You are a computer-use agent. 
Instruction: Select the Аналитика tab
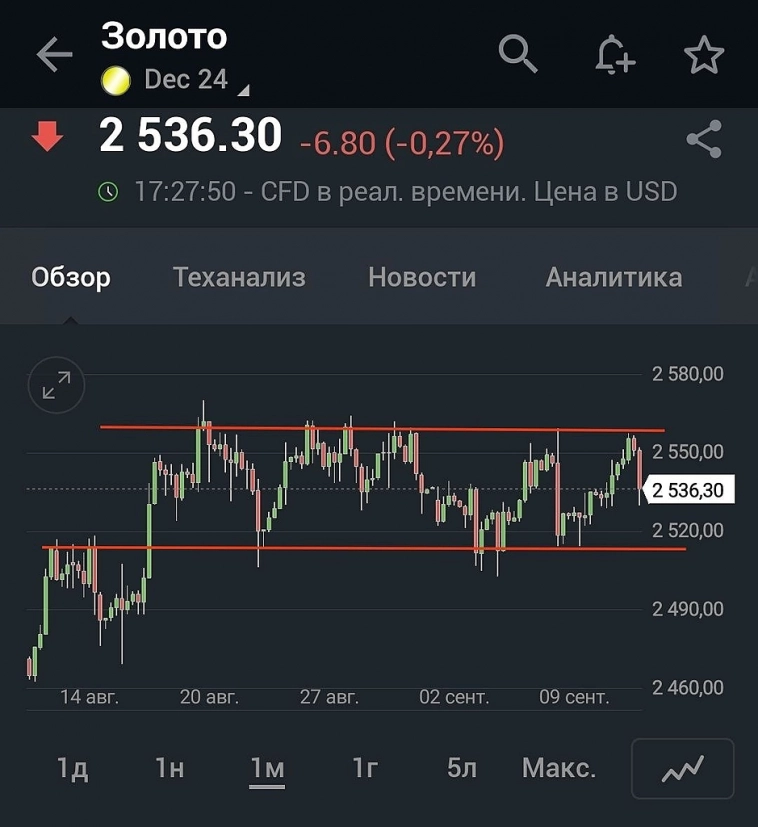[x=614, y=277]
